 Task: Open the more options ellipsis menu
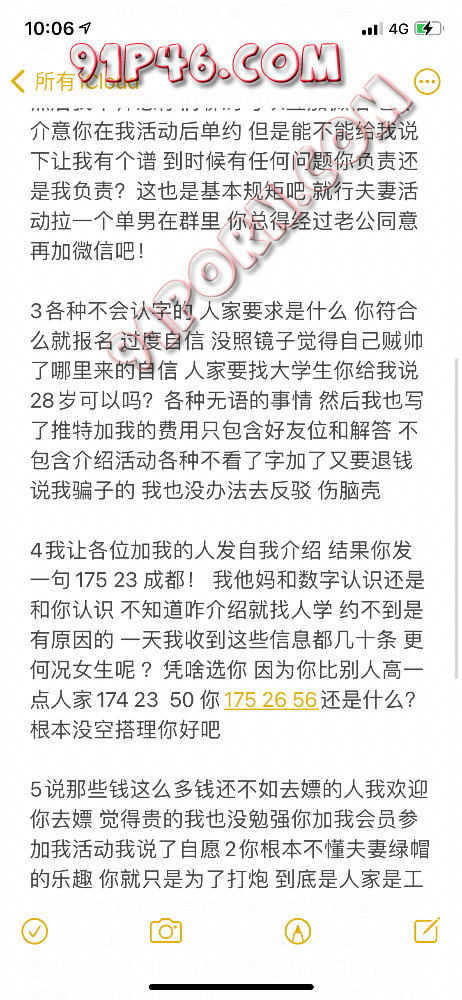pyautogui.click(x=427, y=82)
